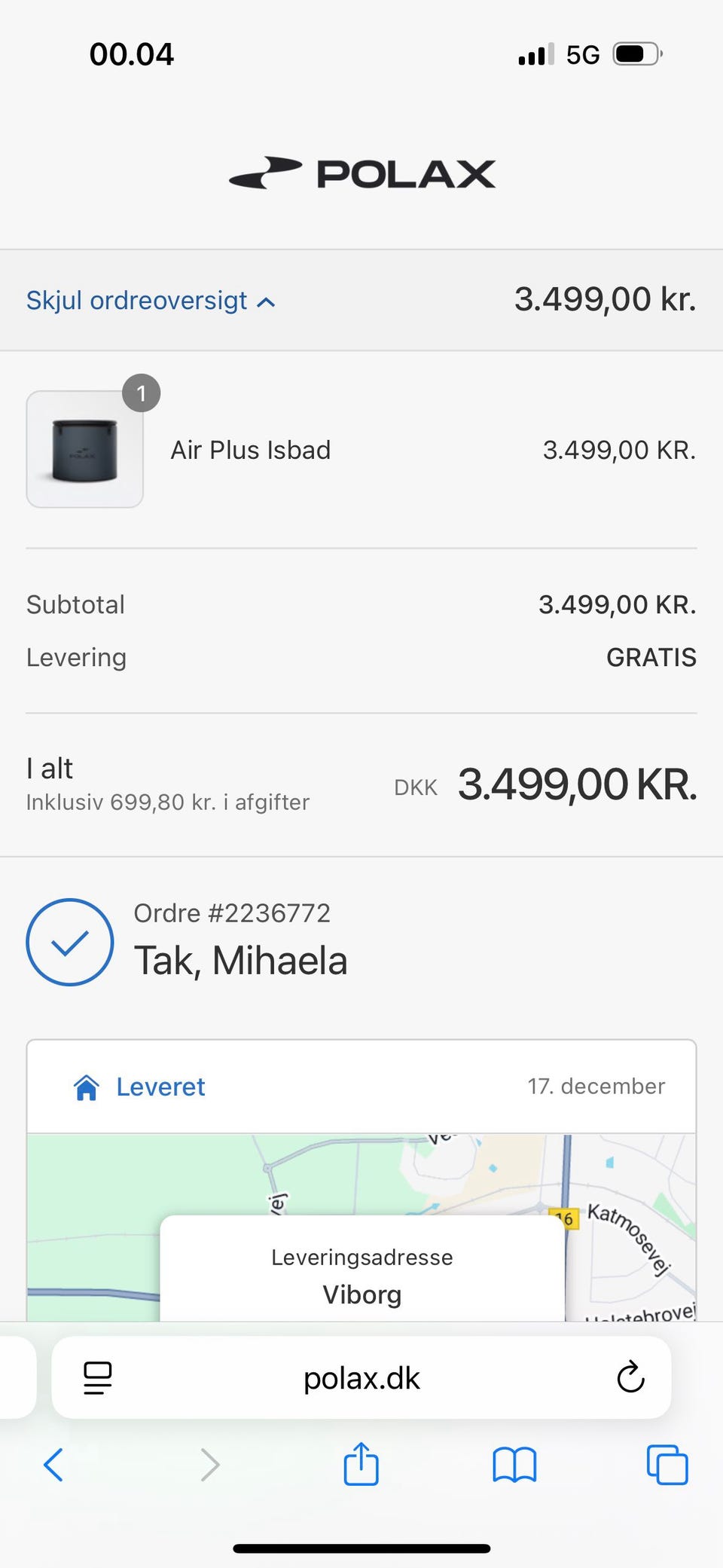Reload the page
This screenshot has width=723, height=1568.
(x=630, y=1378)
